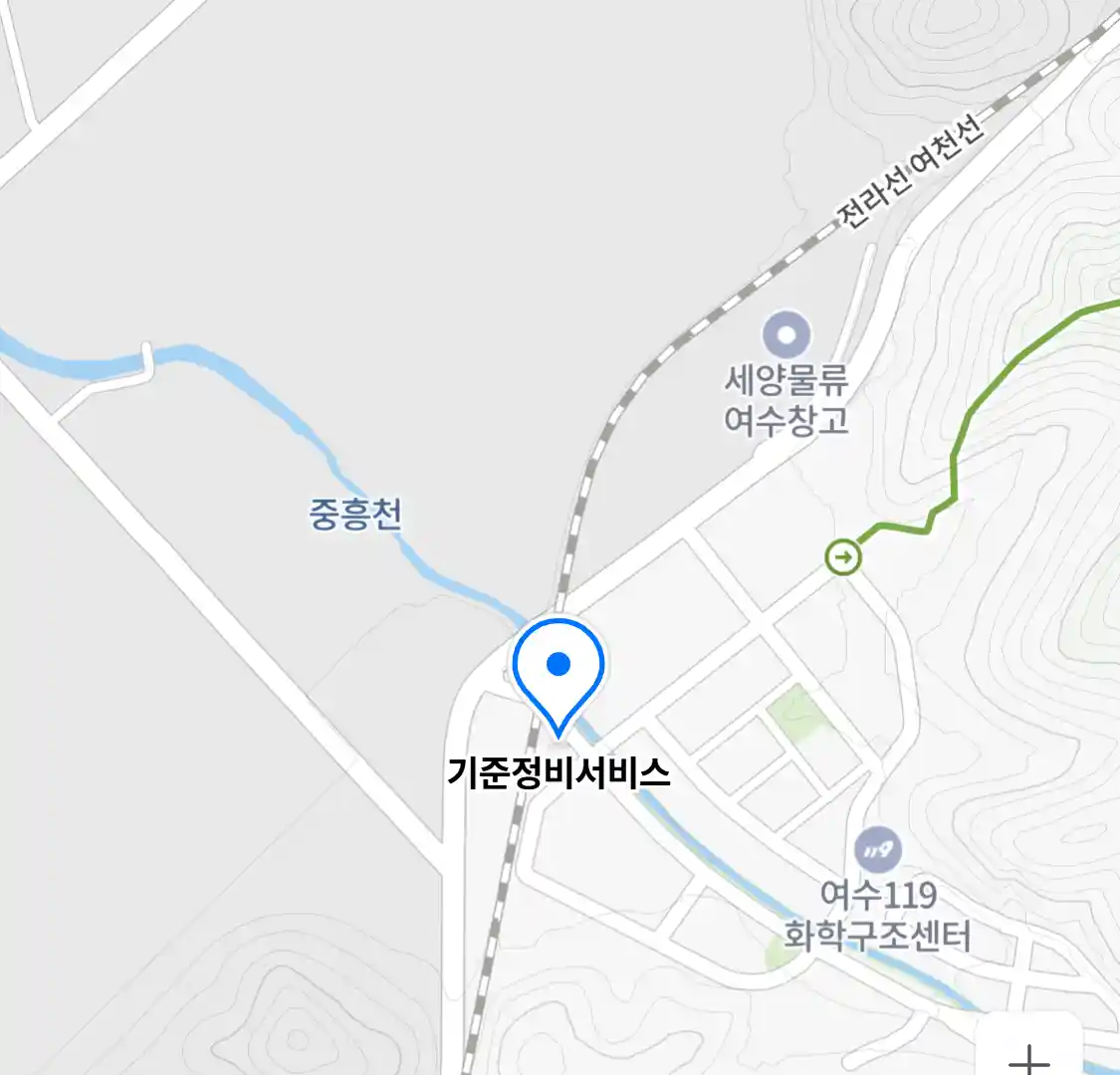Zoom in with the plus button

1028,1055
